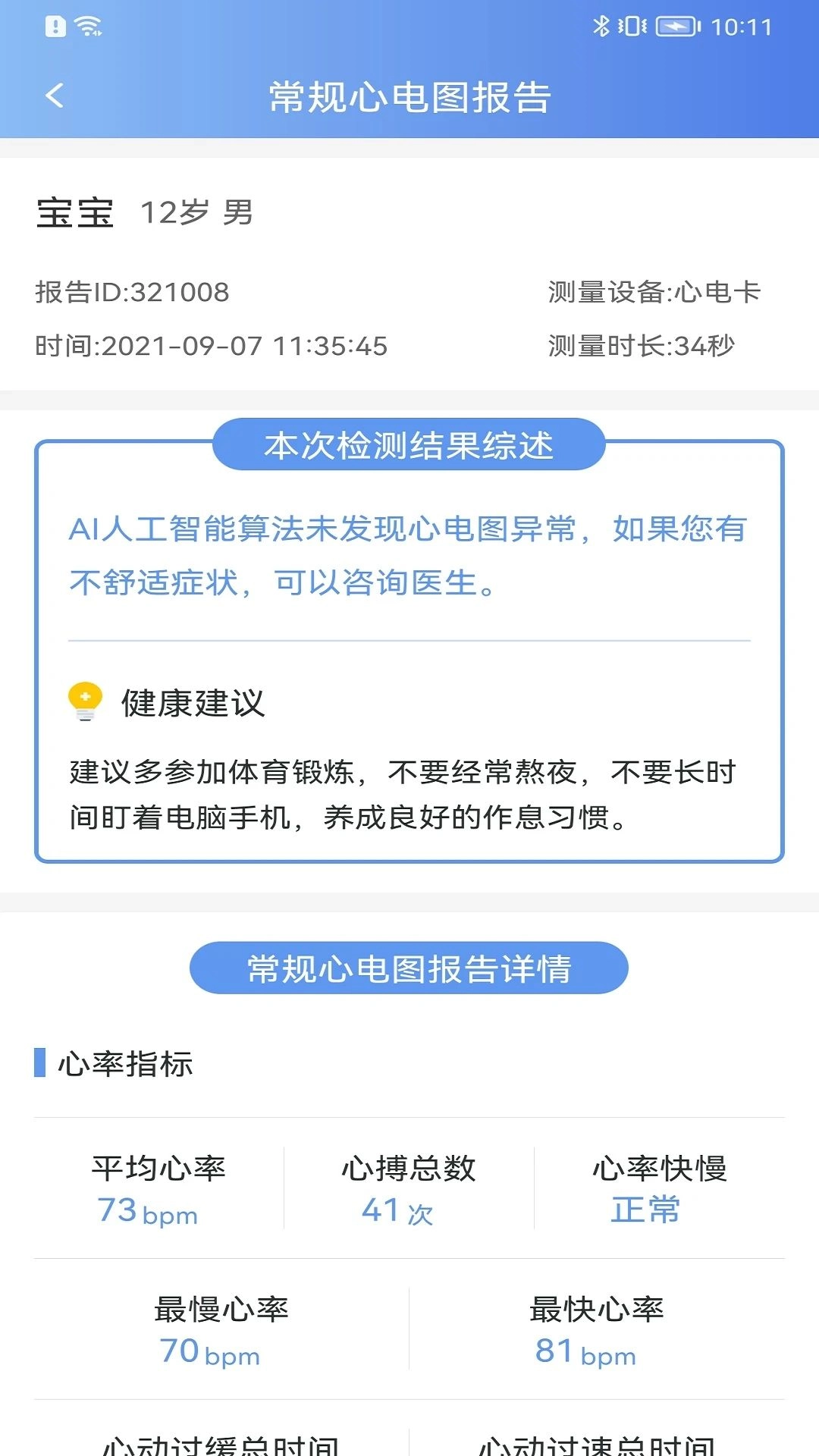
Task: Select the 心率快慢 result 正常
Action: [645, 1207]
